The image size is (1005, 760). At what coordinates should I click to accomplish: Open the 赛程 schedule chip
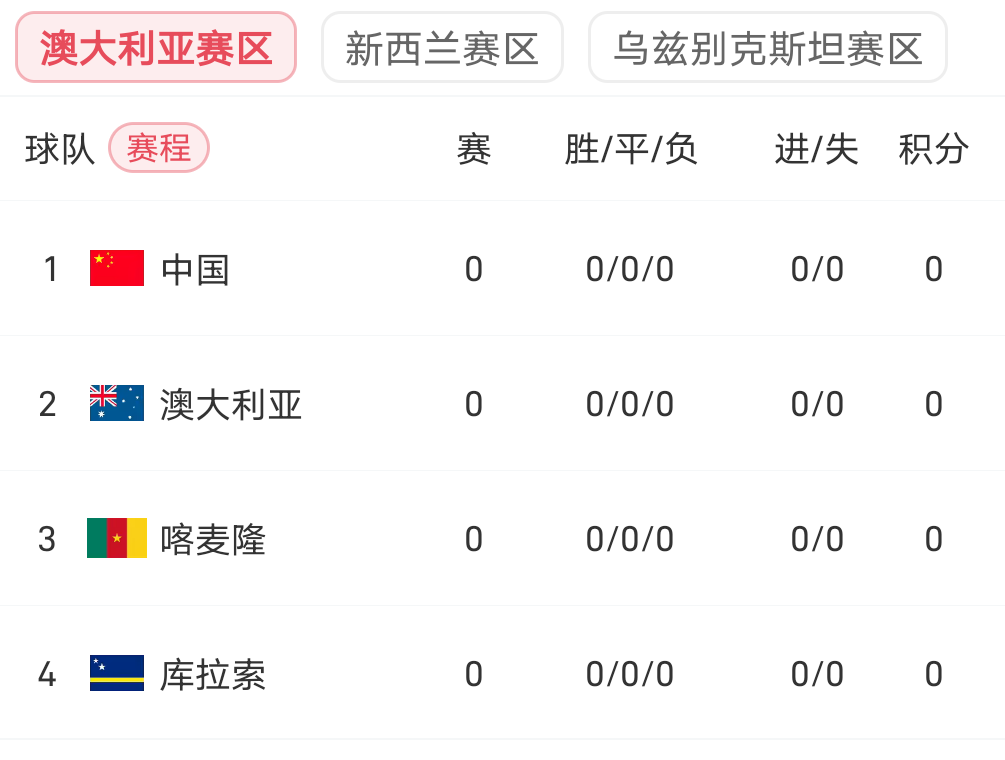coord(158,148)
